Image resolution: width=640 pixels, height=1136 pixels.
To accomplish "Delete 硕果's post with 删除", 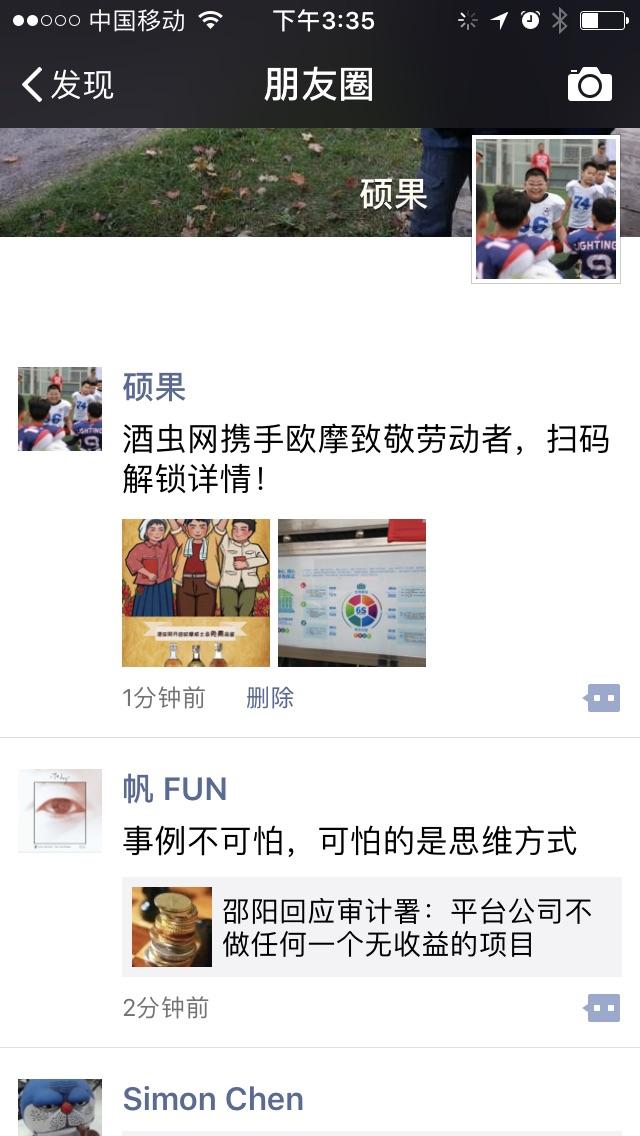I will click(270, 698).
